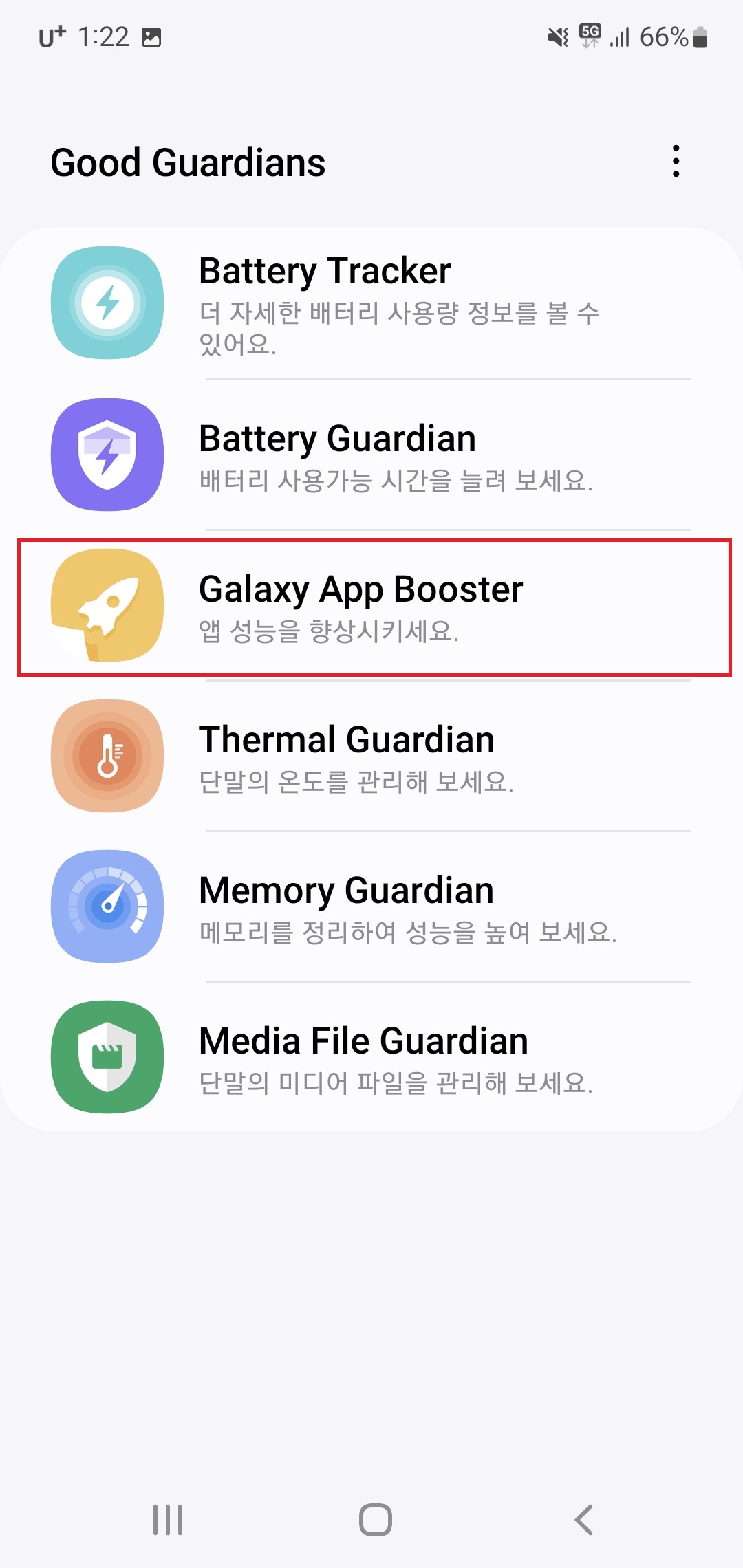Tap the screenshot notification icon

(x=152, y=37)
